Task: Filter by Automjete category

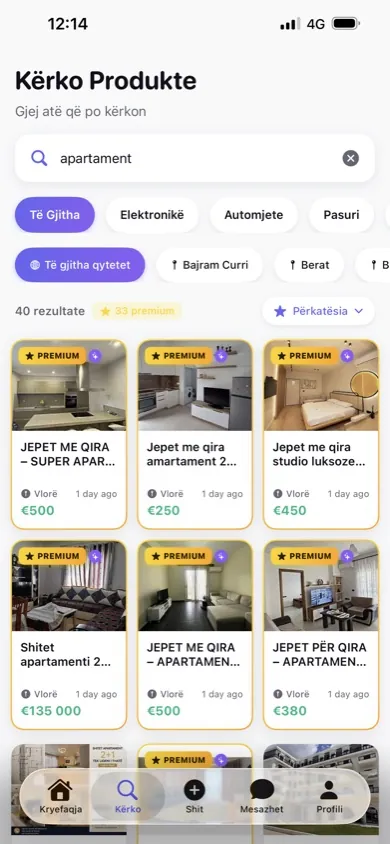Action: [253, 215]
